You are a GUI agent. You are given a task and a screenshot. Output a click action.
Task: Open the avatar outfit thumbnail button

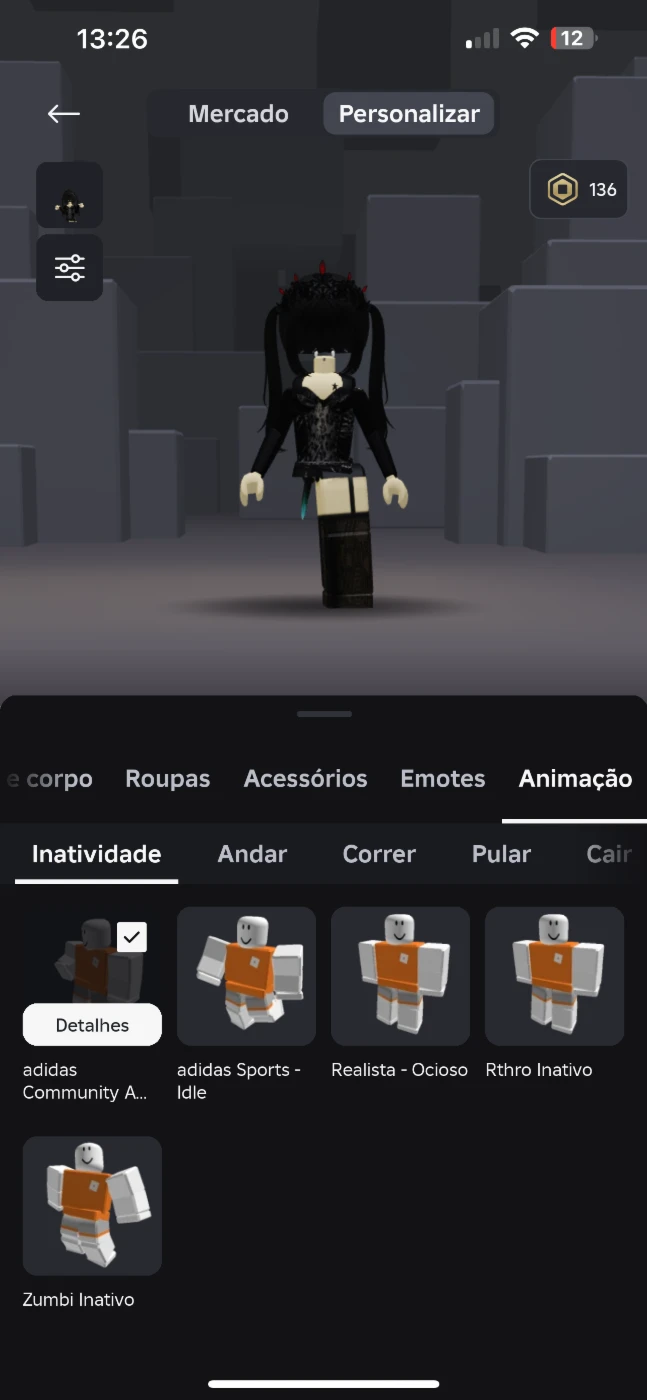tap(69, 195)
